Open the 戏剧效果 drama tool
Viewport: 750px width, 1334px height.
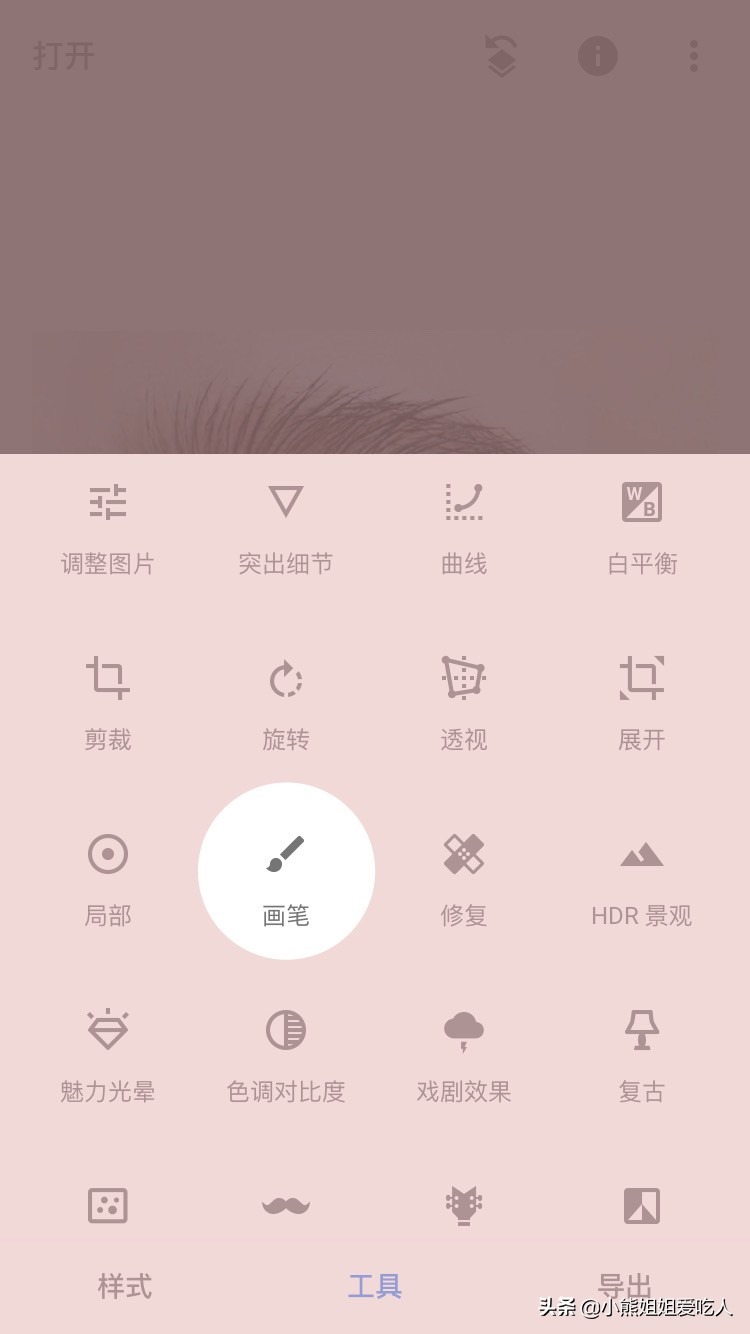click(x=464, y=1055)
